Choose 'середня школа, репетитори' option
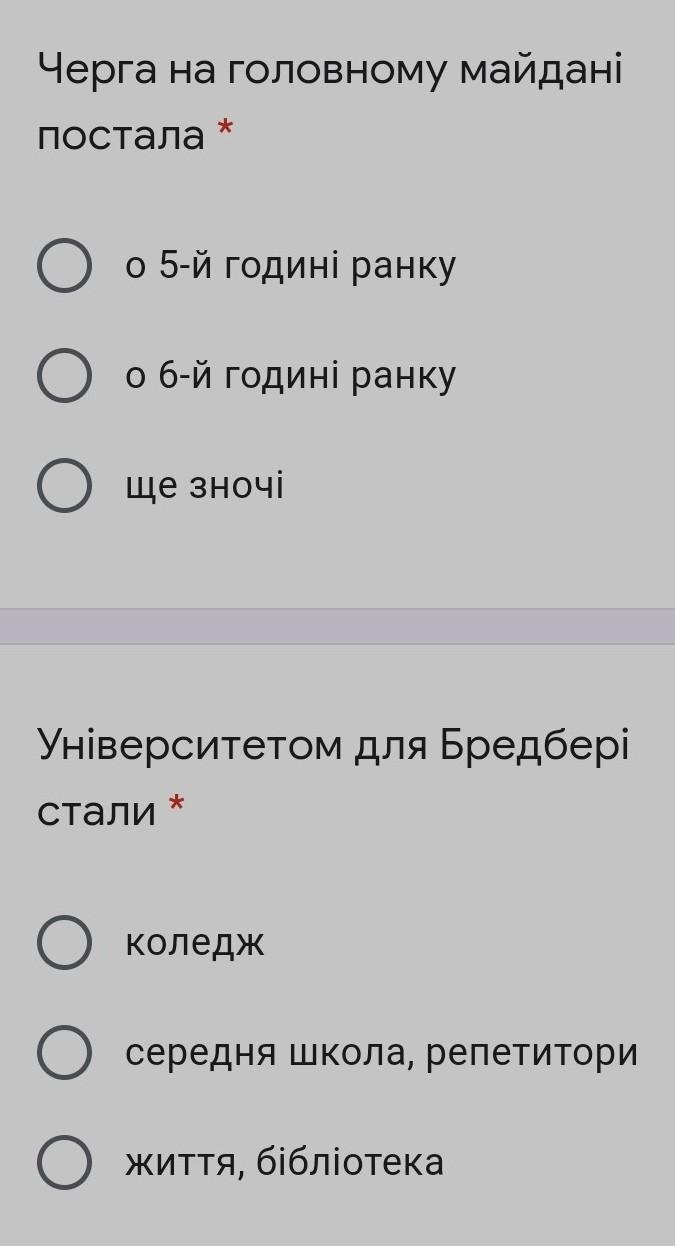 pyautogui.click(x=65, y=1052)
